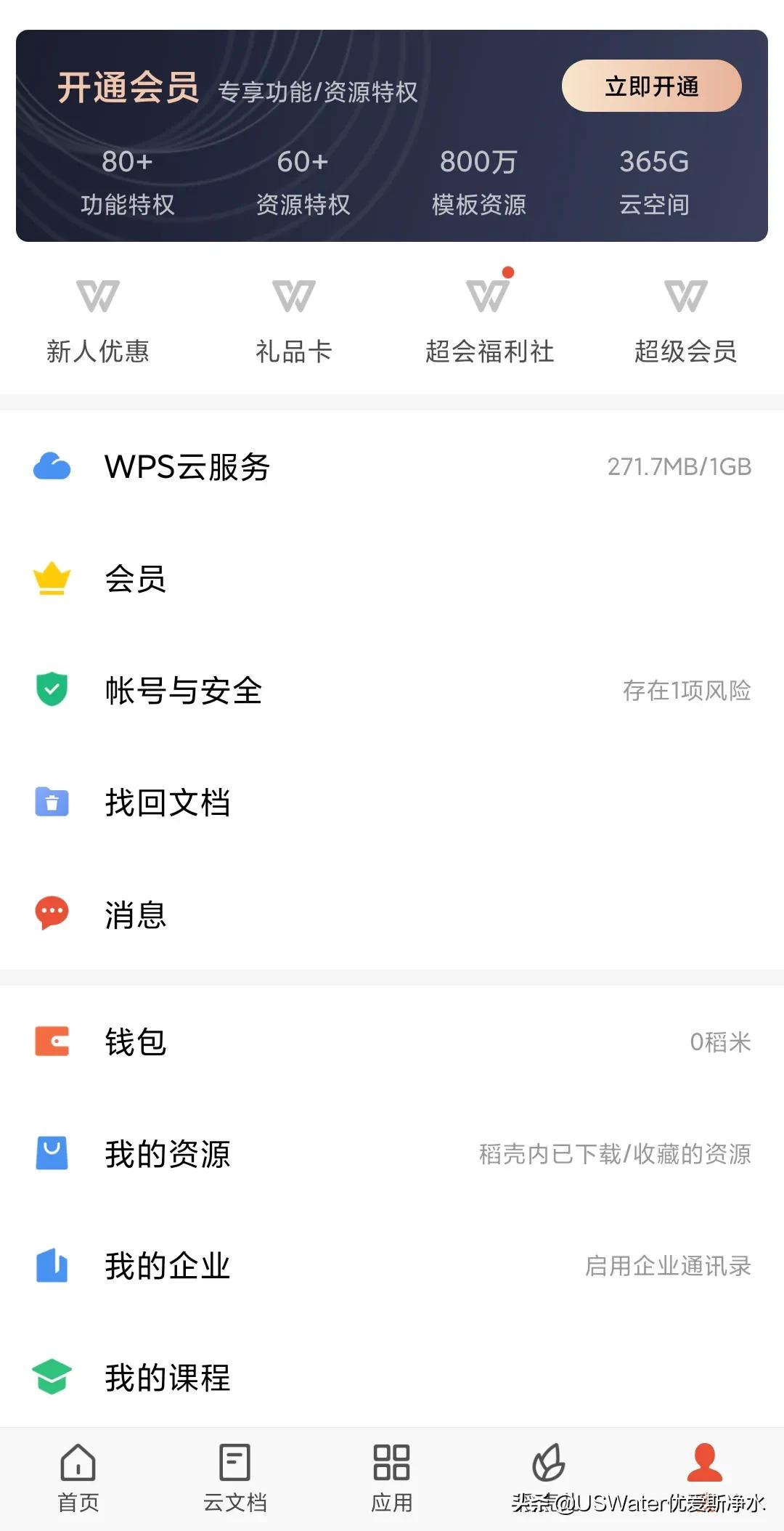784x1531 pixels.
Task: Open the 会员 row
Action: [x=392, y=579]
